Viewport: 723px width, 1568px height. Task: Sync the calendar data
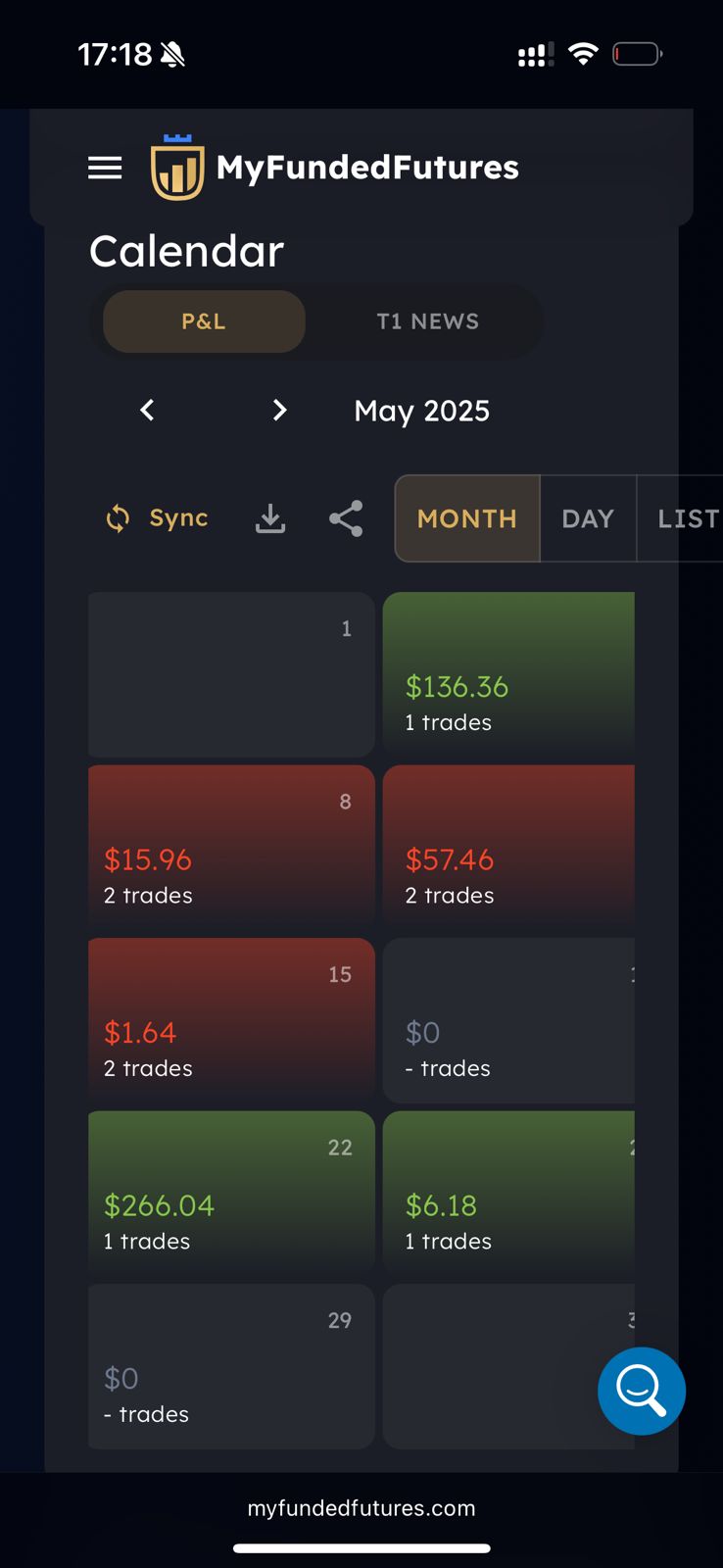(158, 517)
